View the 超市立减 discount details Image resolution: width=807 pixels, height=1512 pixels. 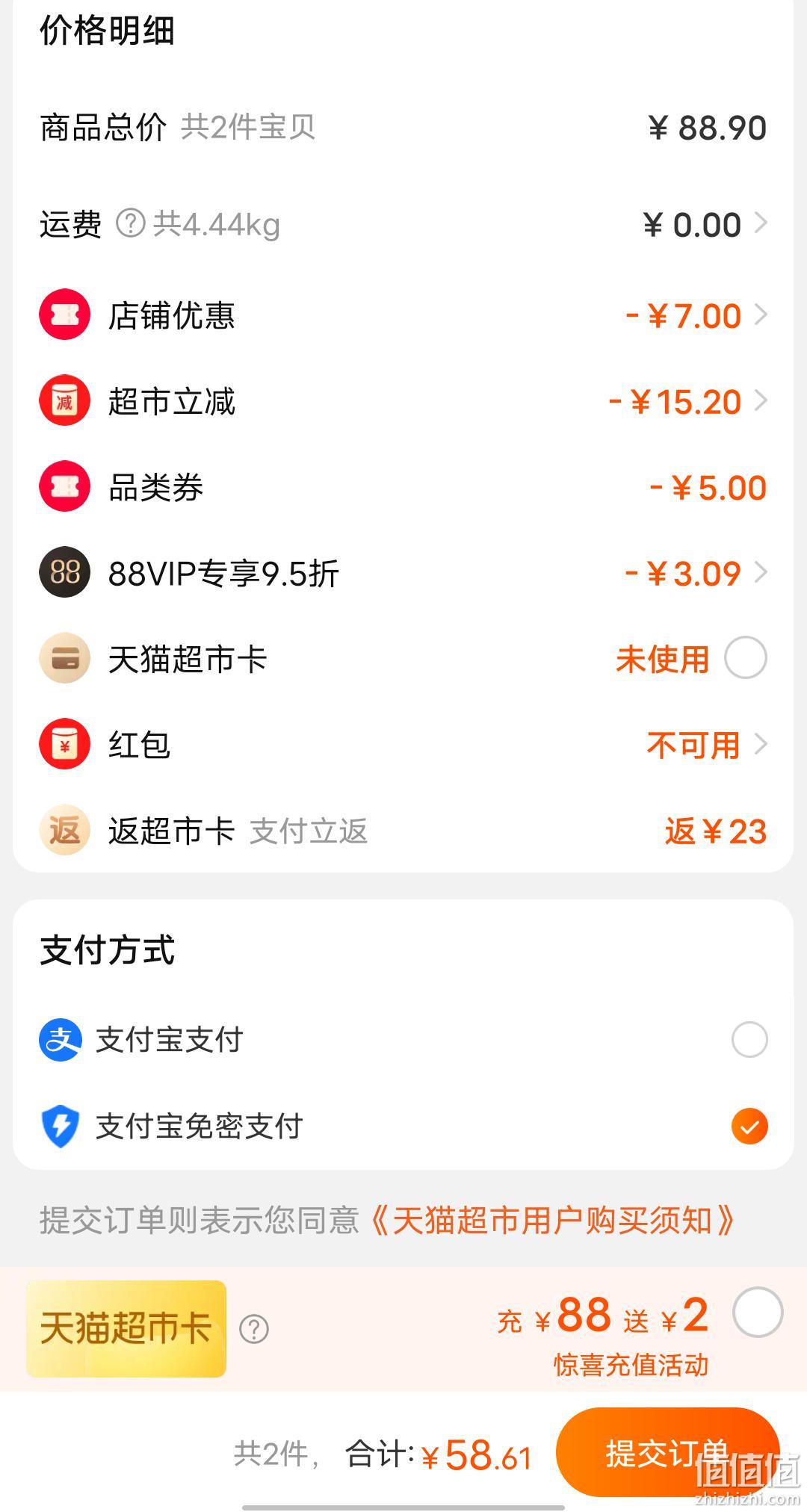coord(403,401)
